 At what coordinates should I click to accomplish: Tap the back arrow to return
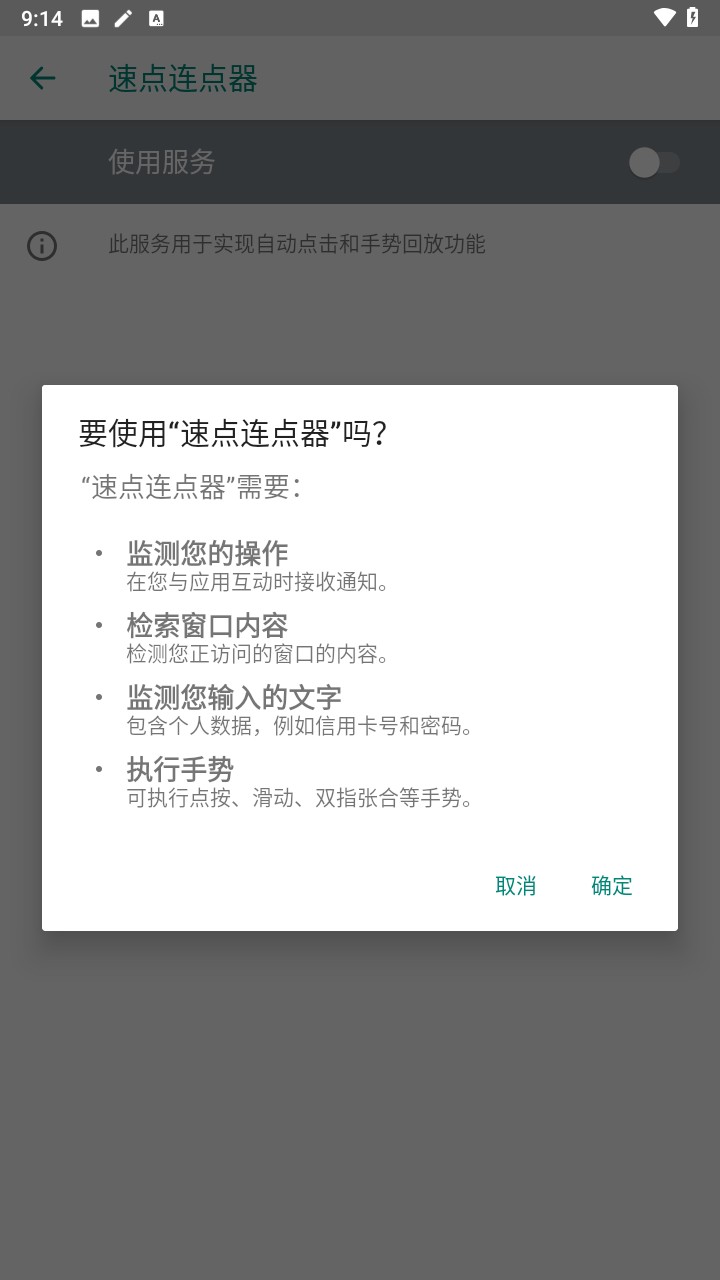41,78
